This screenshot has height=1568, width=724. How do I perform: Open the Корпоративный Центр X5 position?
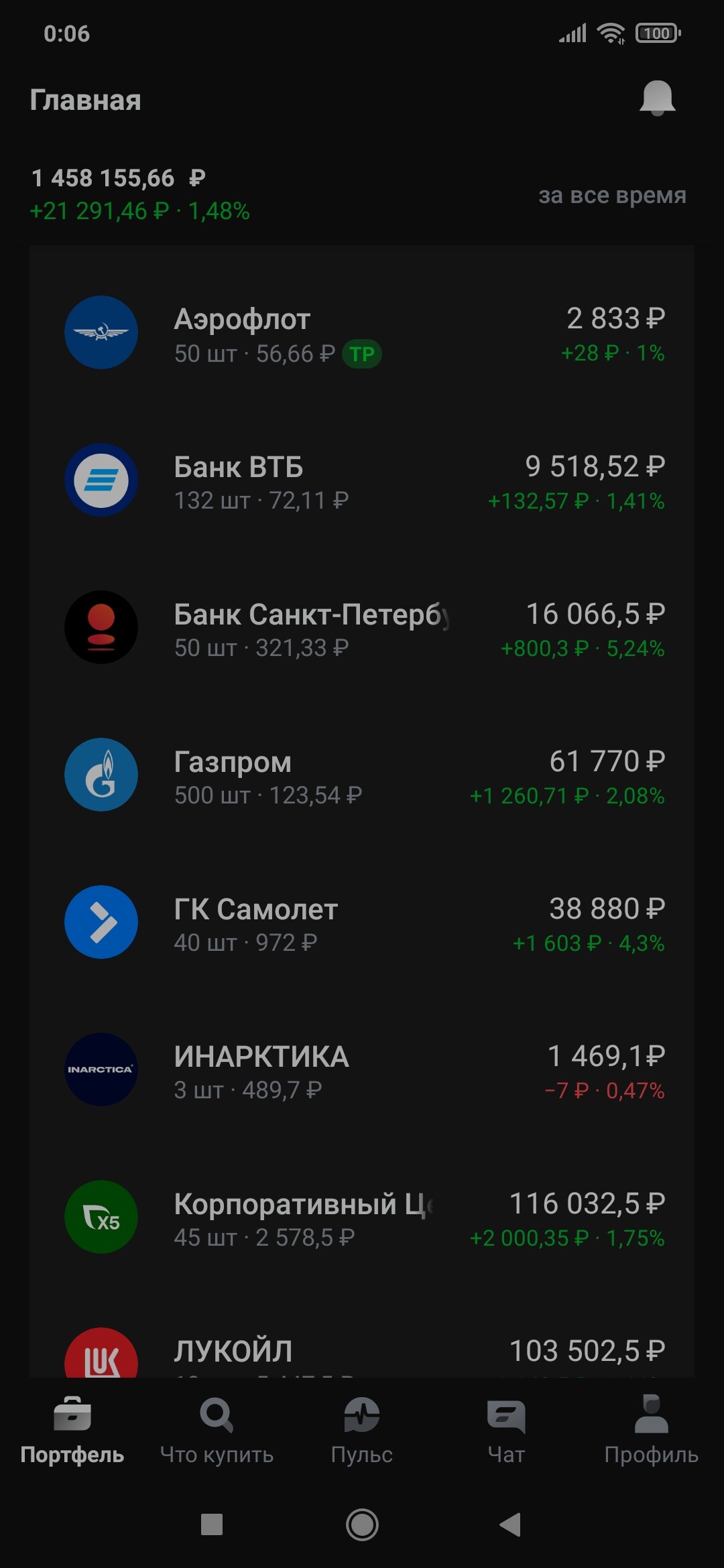pos(362,1218)
